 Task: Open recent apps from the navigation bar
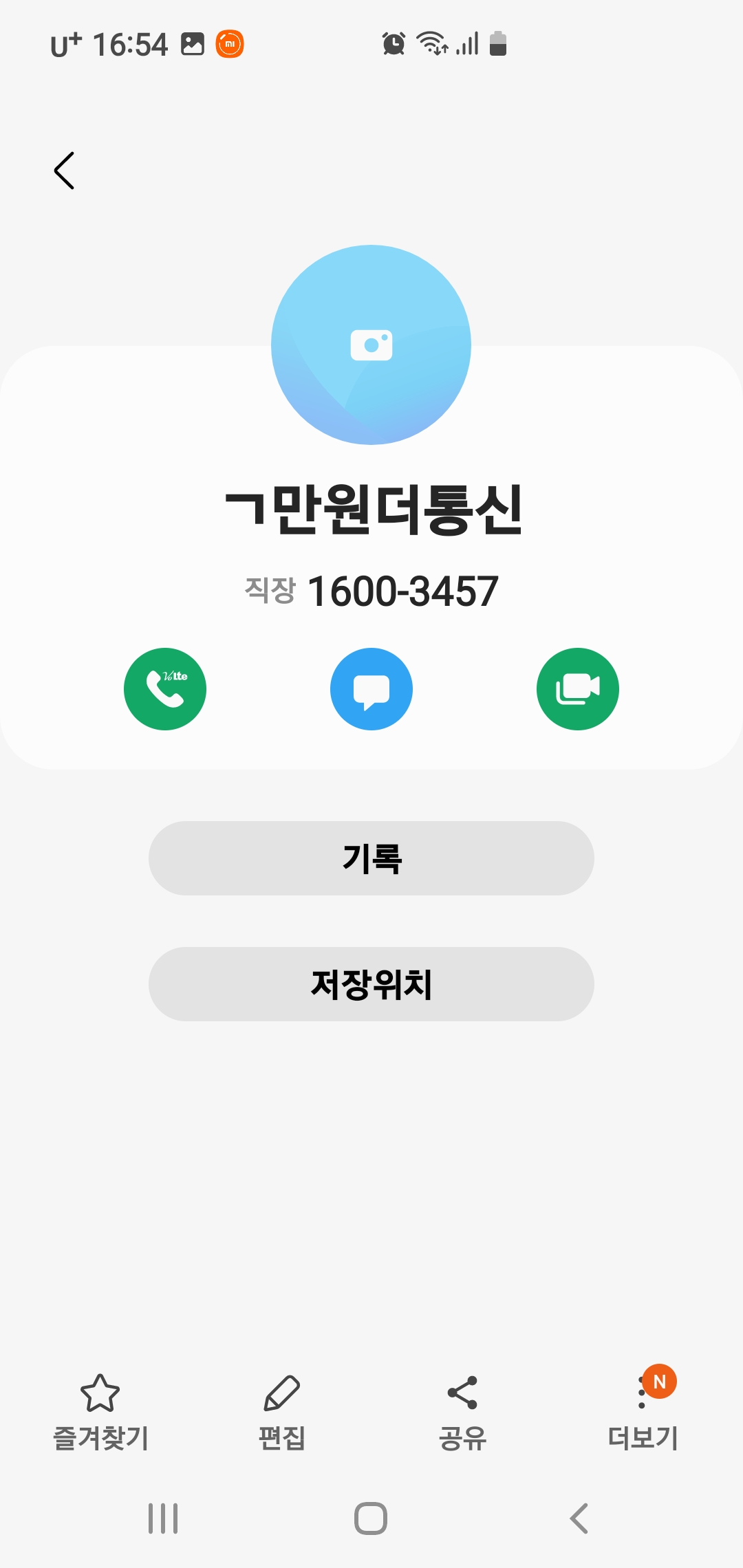click(x=163, y=1518)
